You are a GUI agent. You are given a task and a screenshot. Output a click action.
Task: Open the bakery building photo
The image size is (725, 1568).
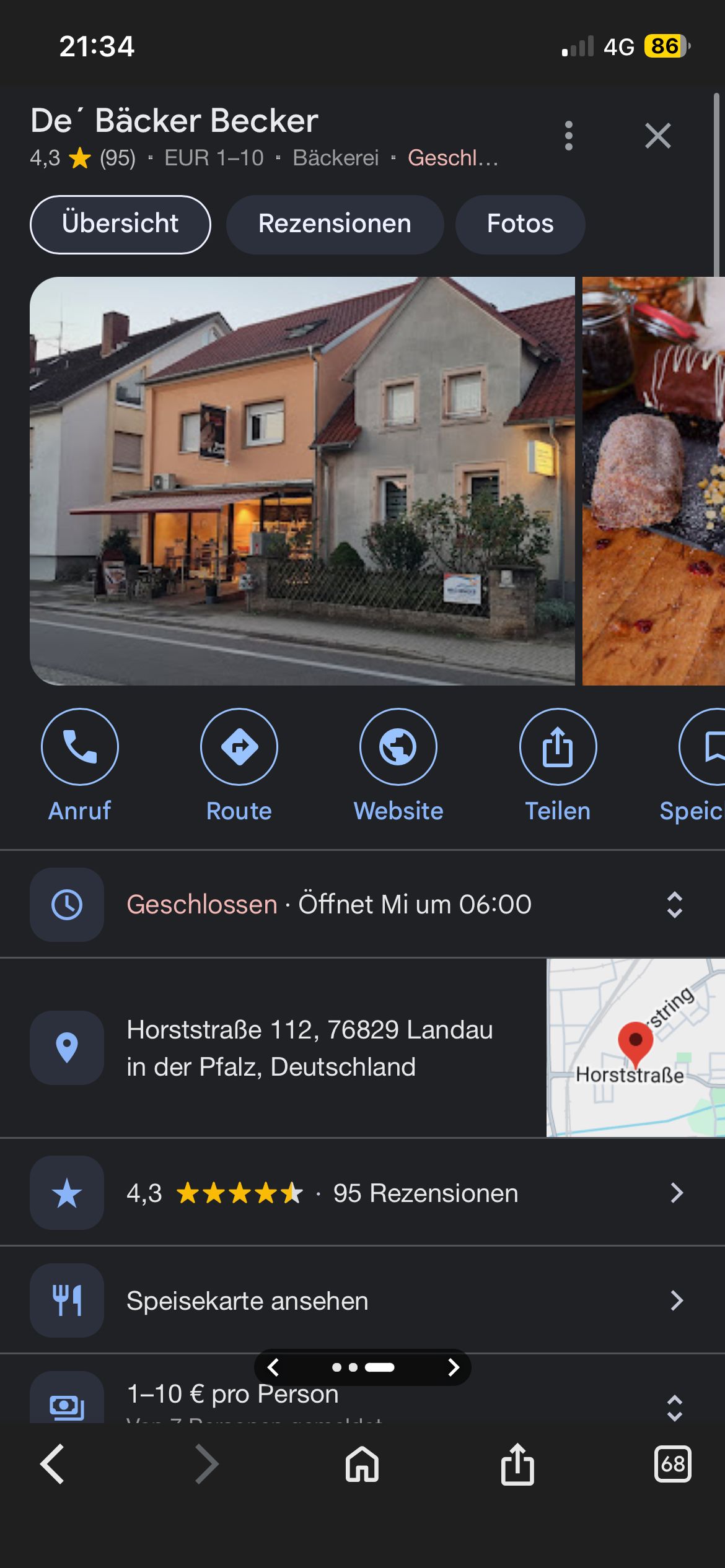click(x=302, y=481)
